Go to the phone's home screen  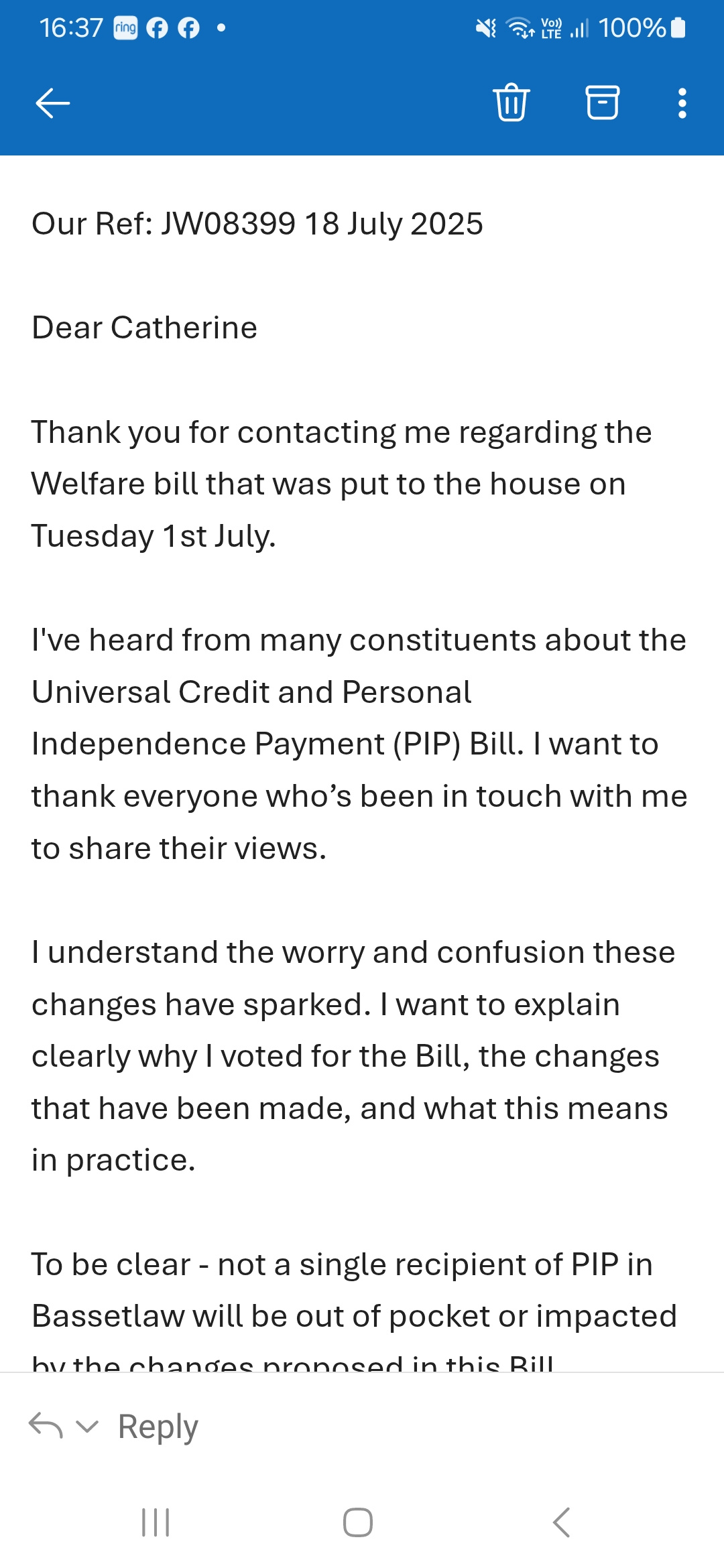pos(358,1522)
